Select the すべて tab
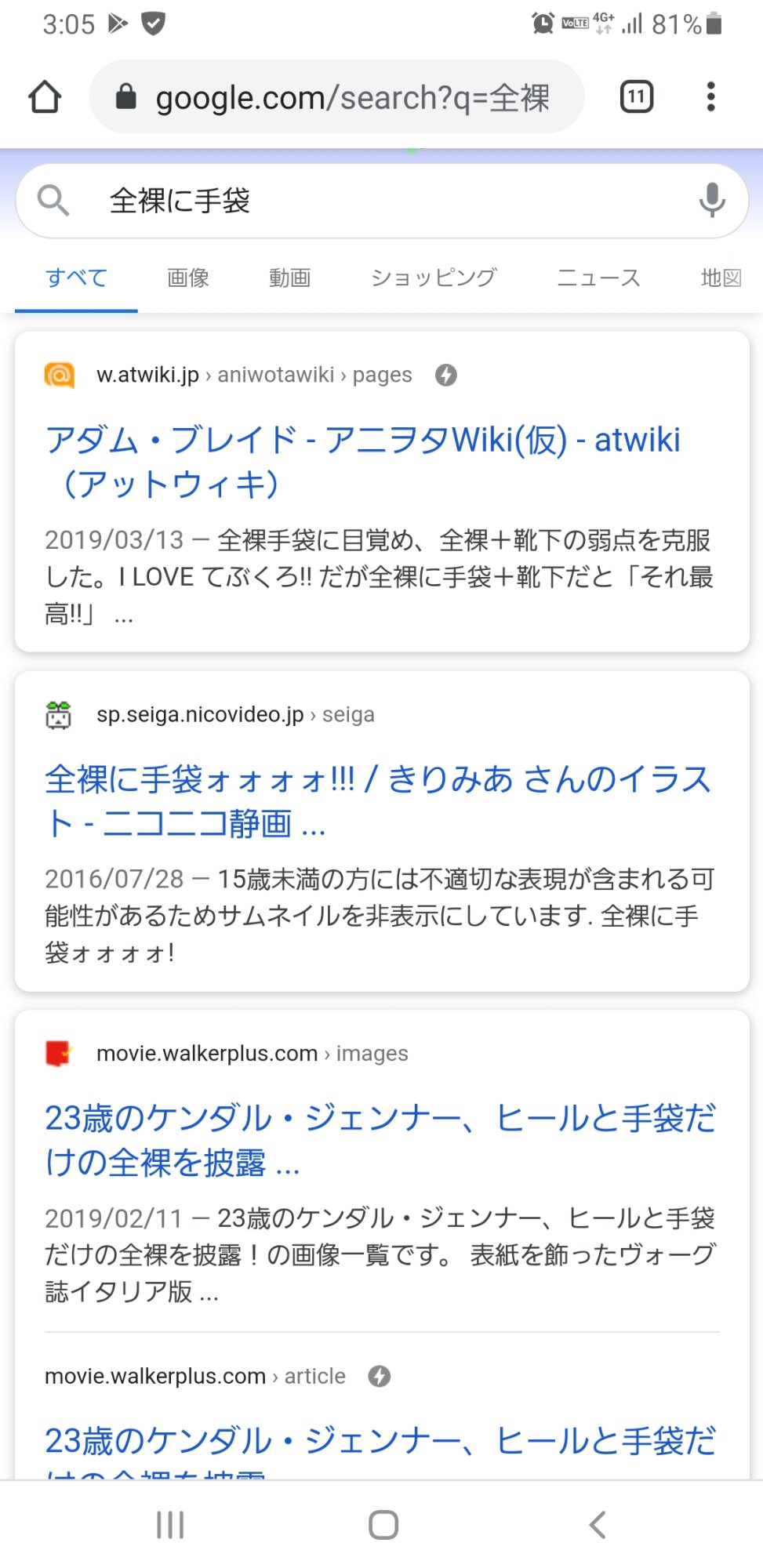This screenshot has width=763, height=1568. 76,278
